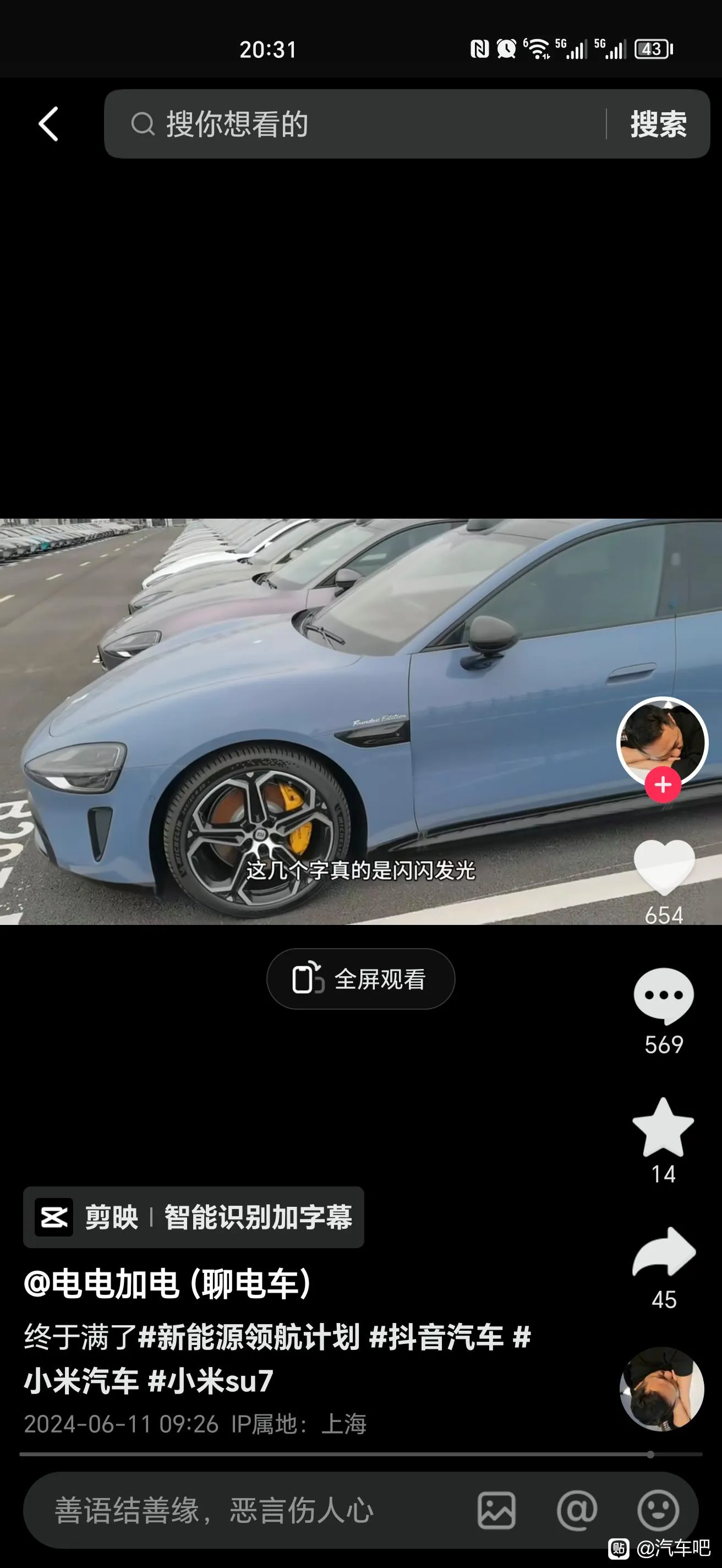722x1568 pixels.
Task: Switch to 全屏观看 full-screen mode
Action: [x=360, y=979]
